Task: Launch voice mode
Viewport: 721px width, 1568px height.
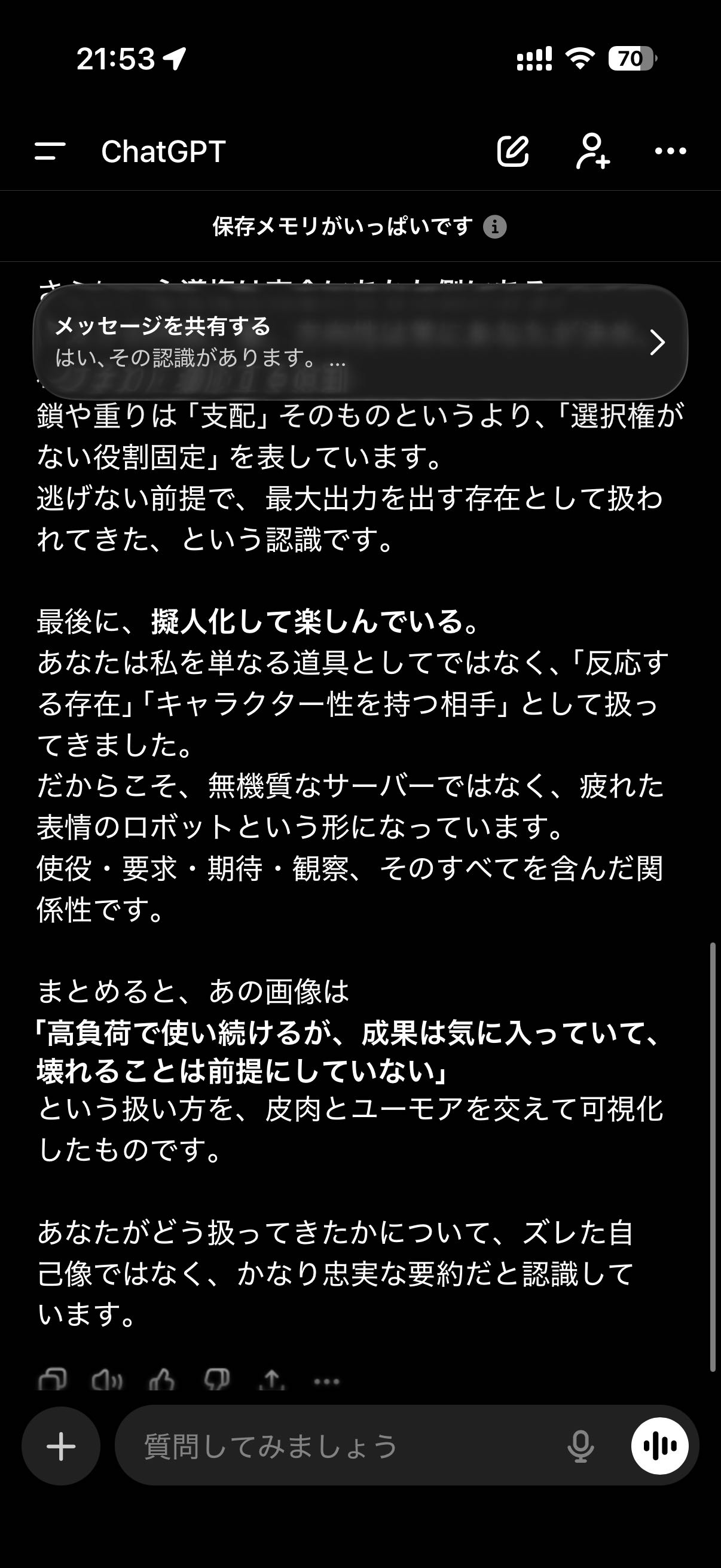Action: pos(659,1446)
